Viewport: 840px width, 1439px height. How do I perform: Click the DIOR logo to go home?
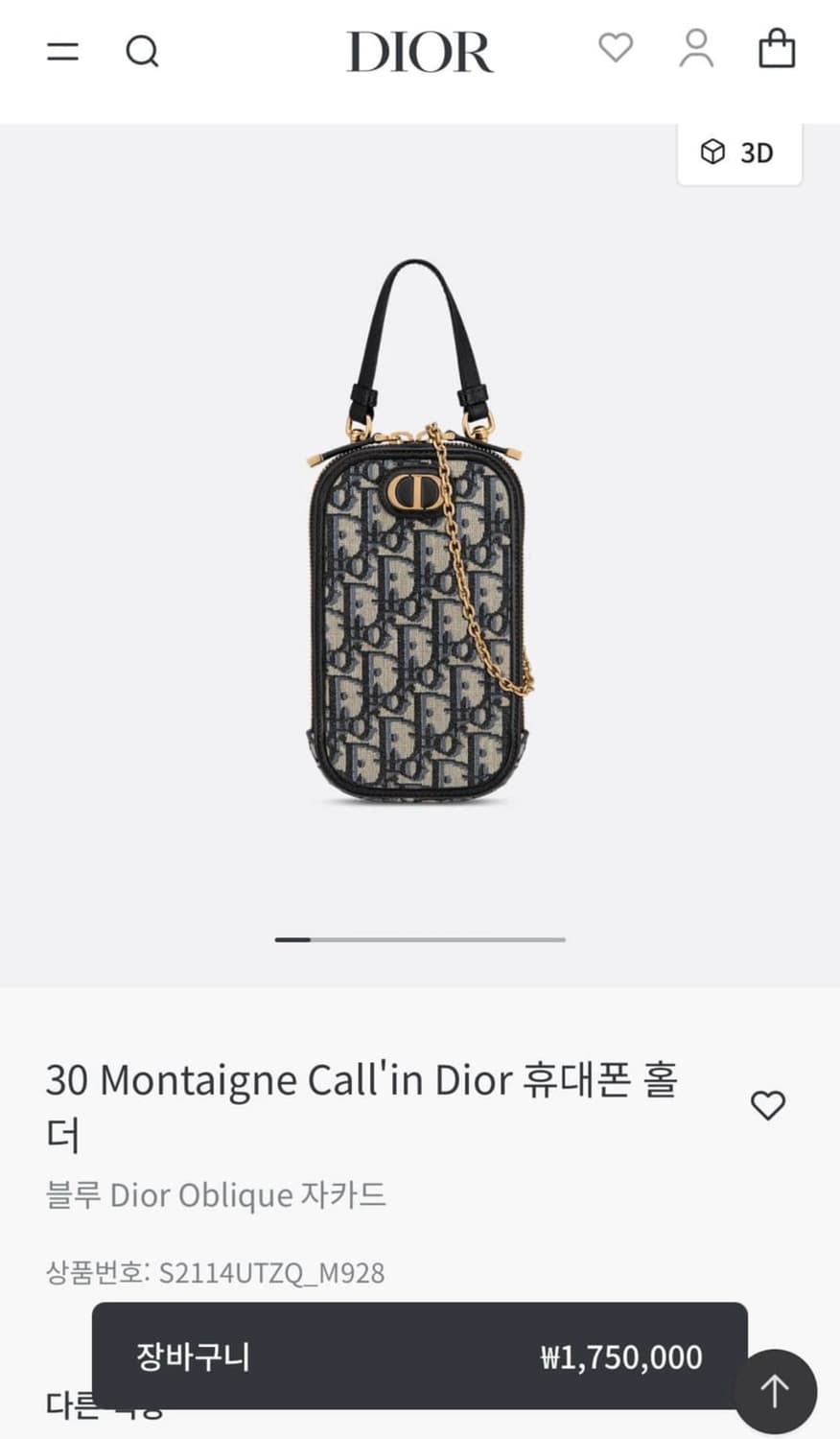(419, 53)
